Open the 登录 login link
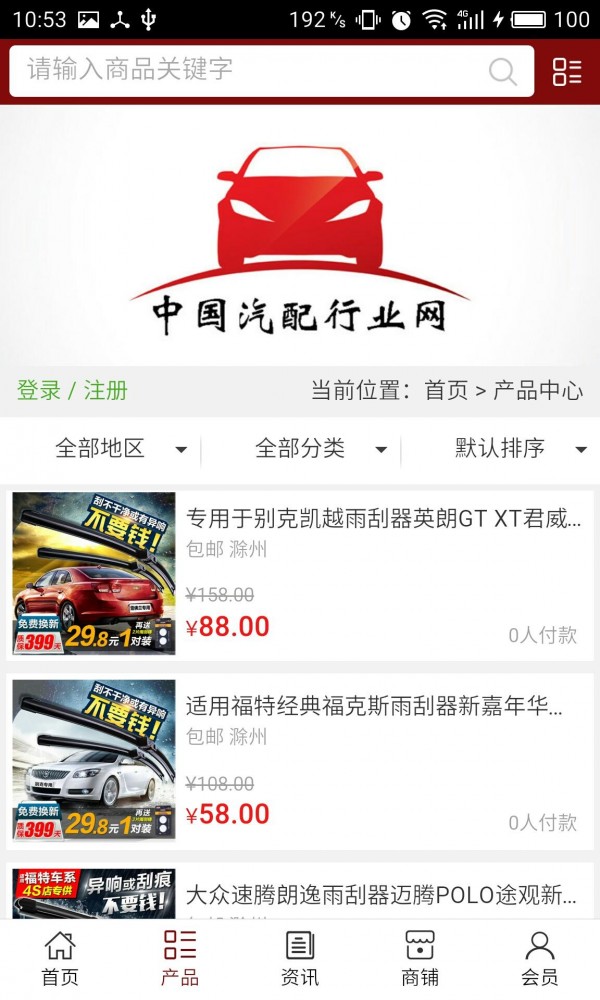 click(39, 390)
